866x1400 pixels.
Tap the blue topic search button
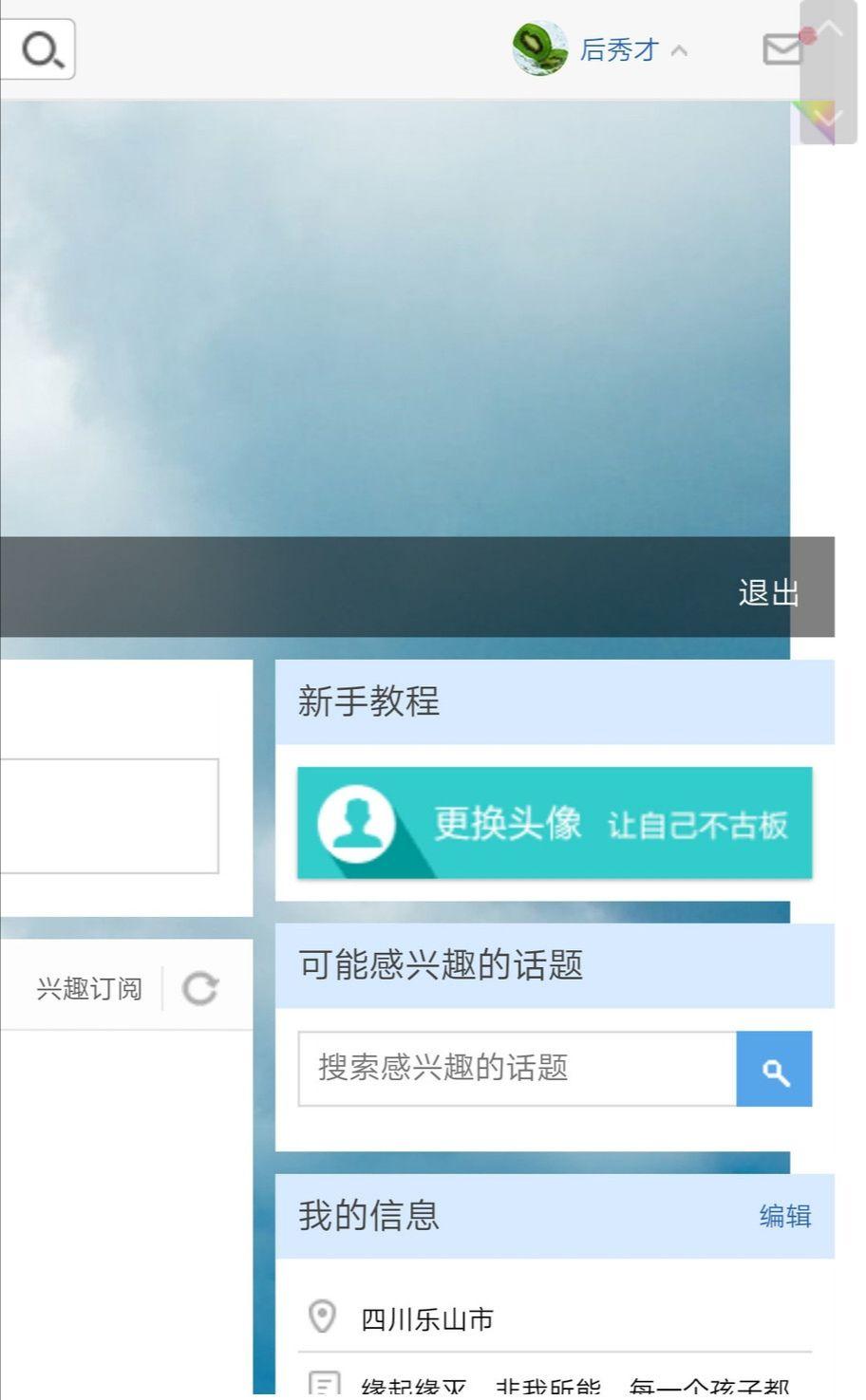775,1069
